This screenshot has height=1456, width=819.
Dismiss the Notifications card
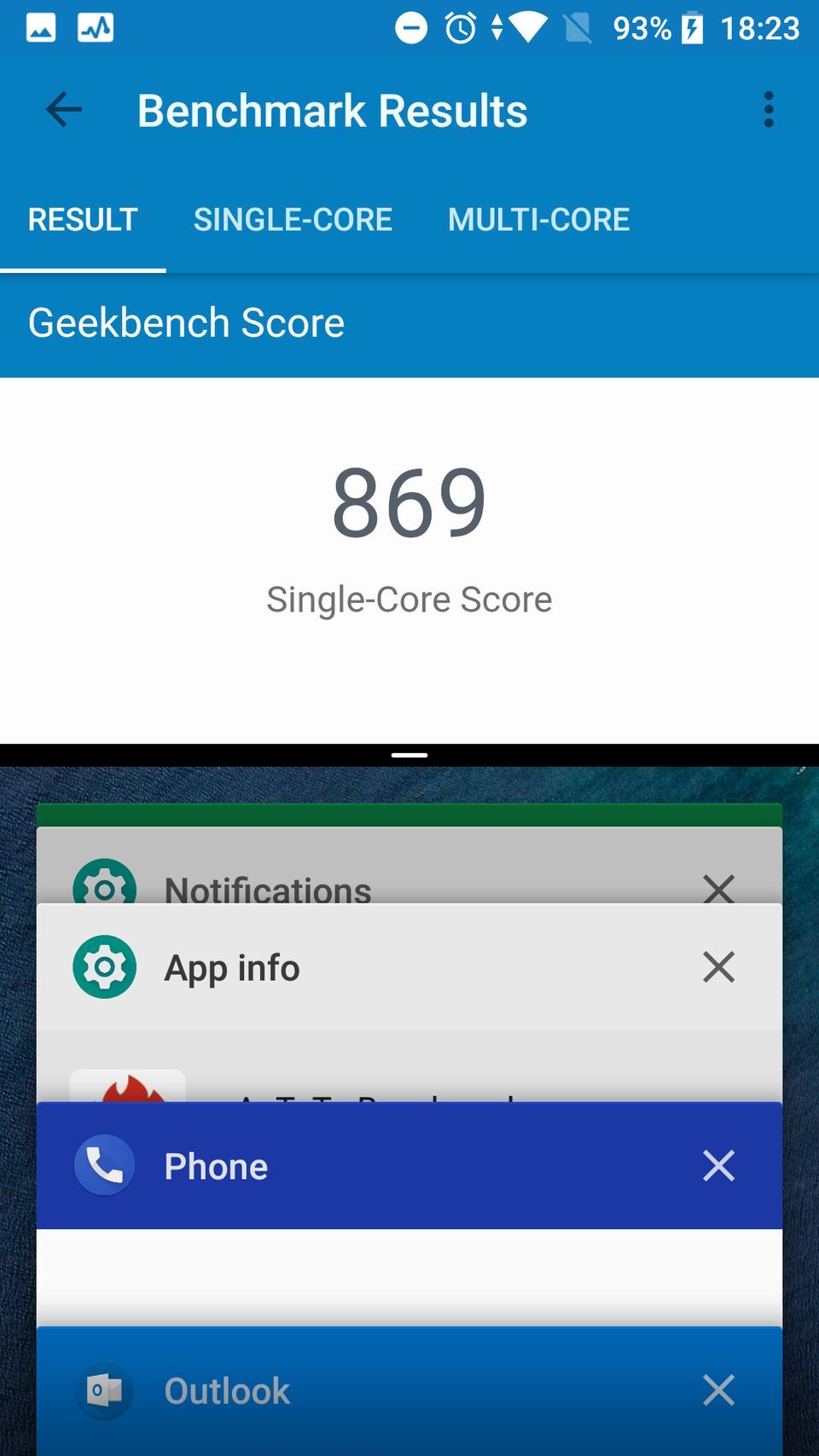pos(717,889)
